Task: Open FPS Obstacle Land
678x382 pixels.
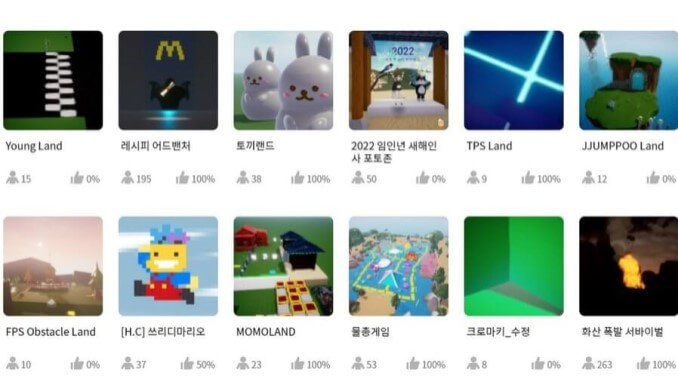Action: pos(53,266)
